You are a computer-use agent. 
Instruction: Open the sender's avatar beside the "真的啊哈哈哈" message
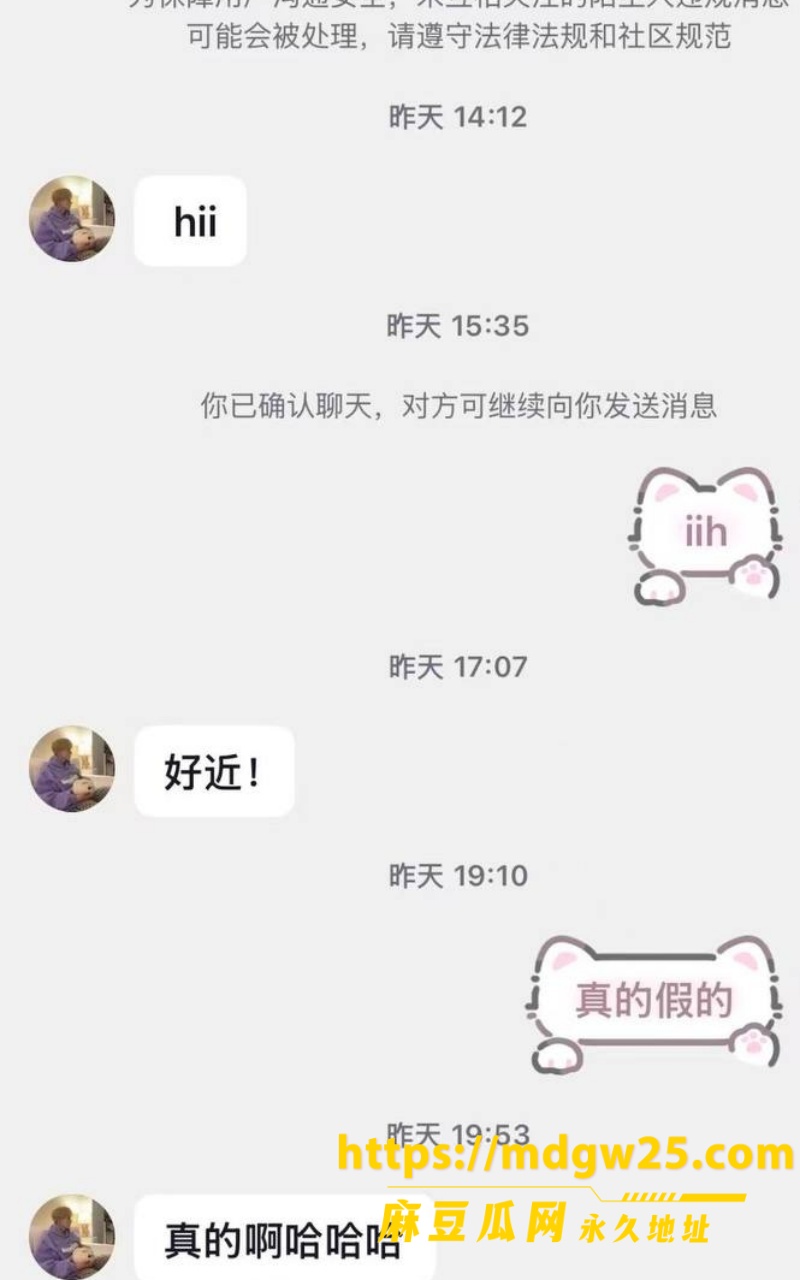pos(72,1237)
